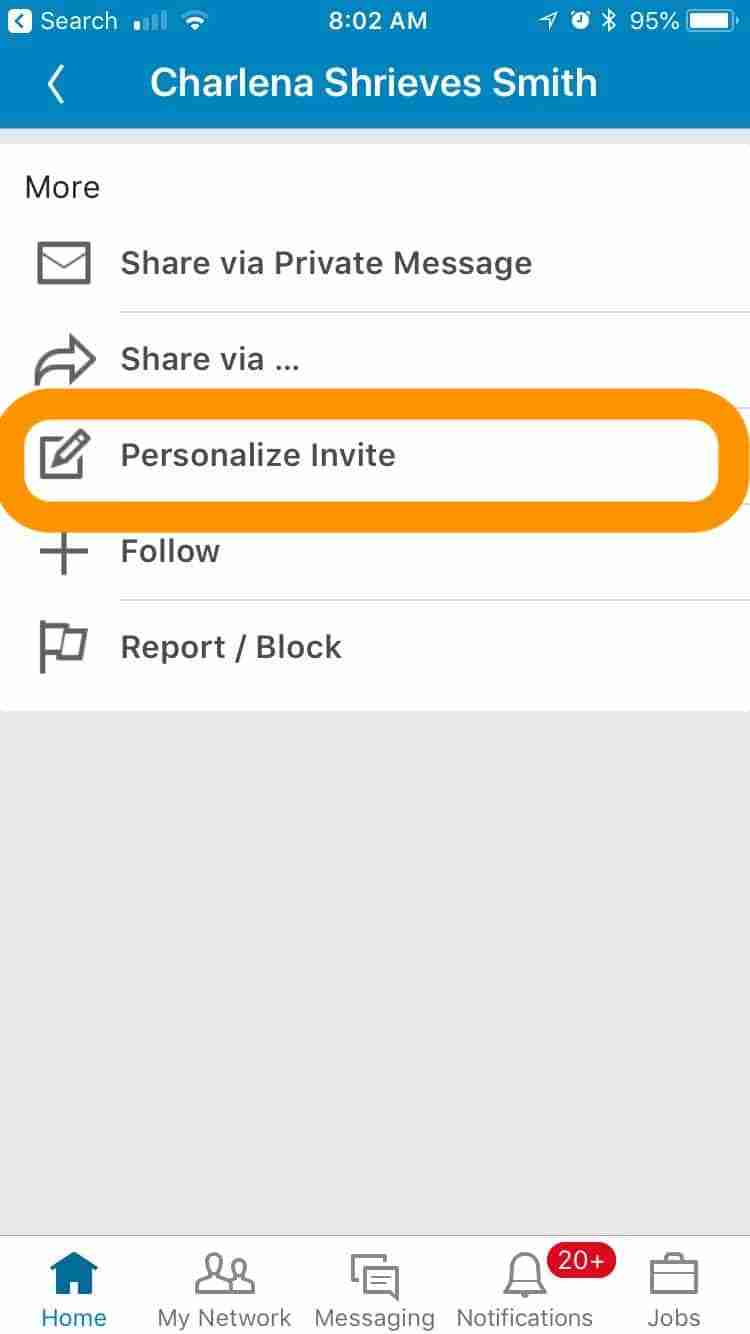Tap Charlena Shrieves Smith title text
Viewport: 750px width, 1334px height.
(x=374, y=84)
